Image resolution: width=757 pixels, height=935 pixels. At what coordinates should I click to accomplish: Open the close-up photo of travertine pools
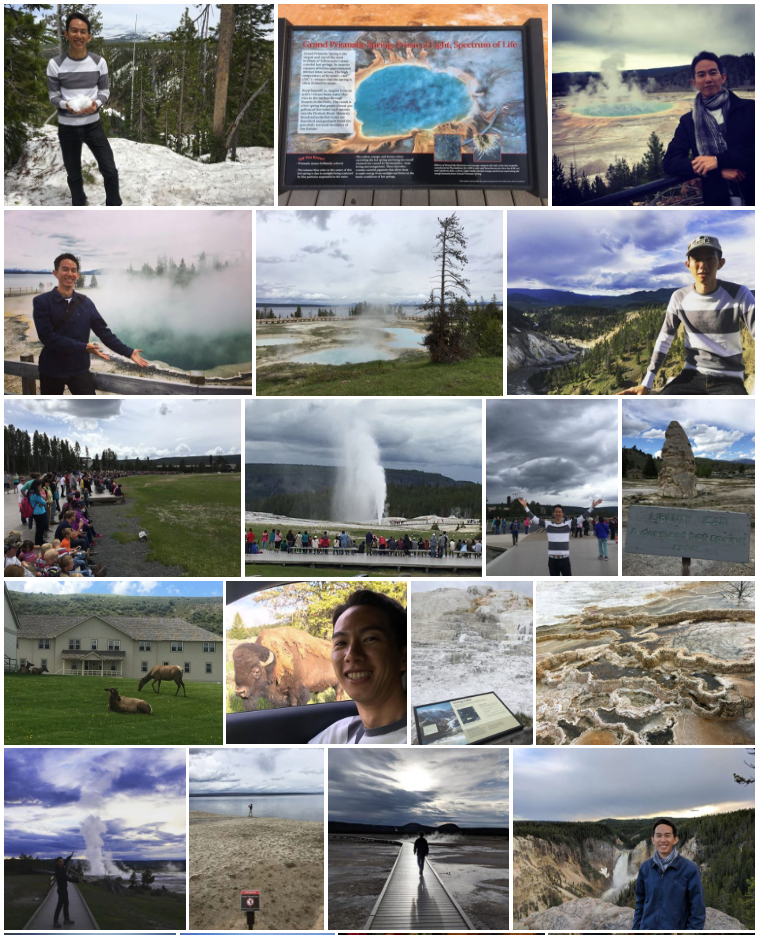645,662
